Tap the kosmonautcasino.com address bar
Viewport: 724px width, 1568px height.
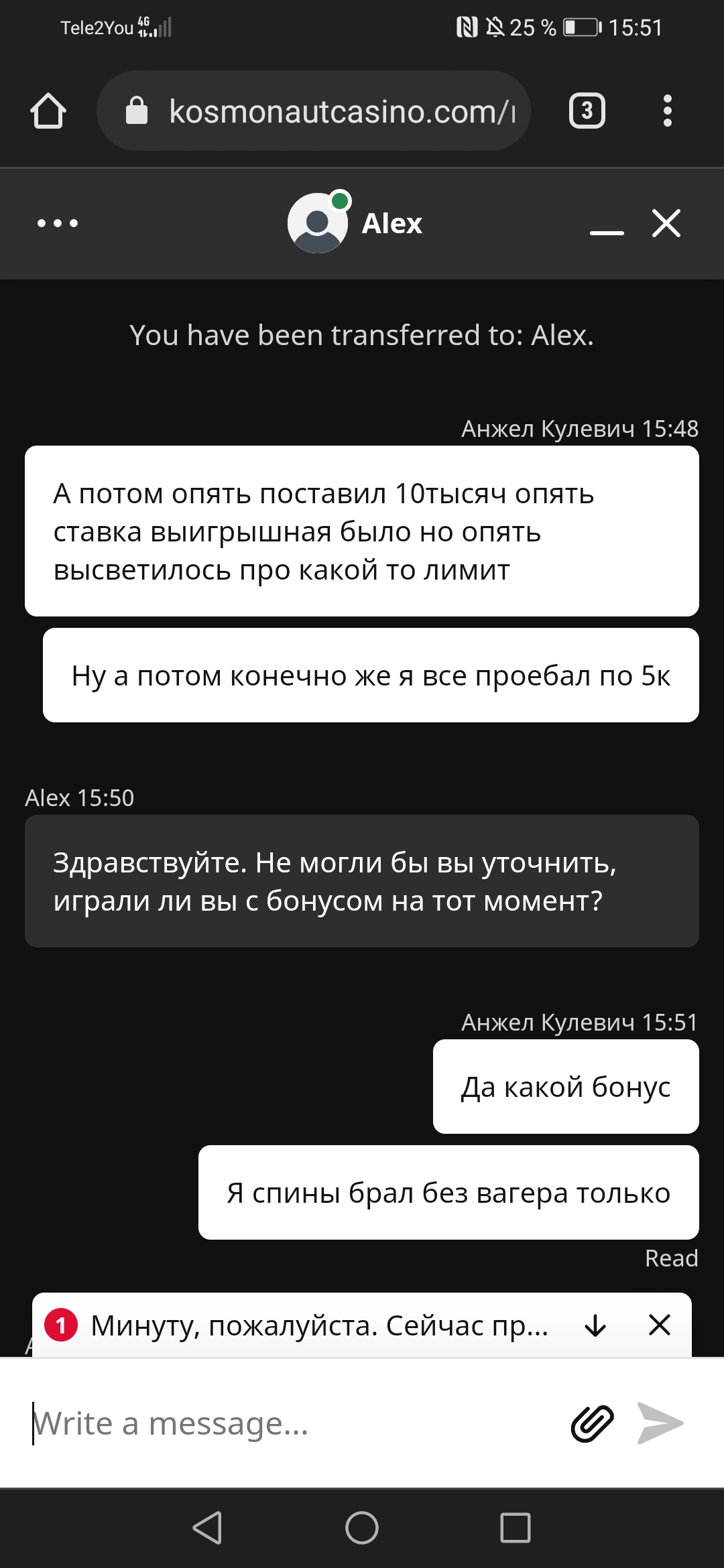click(314, 111)
